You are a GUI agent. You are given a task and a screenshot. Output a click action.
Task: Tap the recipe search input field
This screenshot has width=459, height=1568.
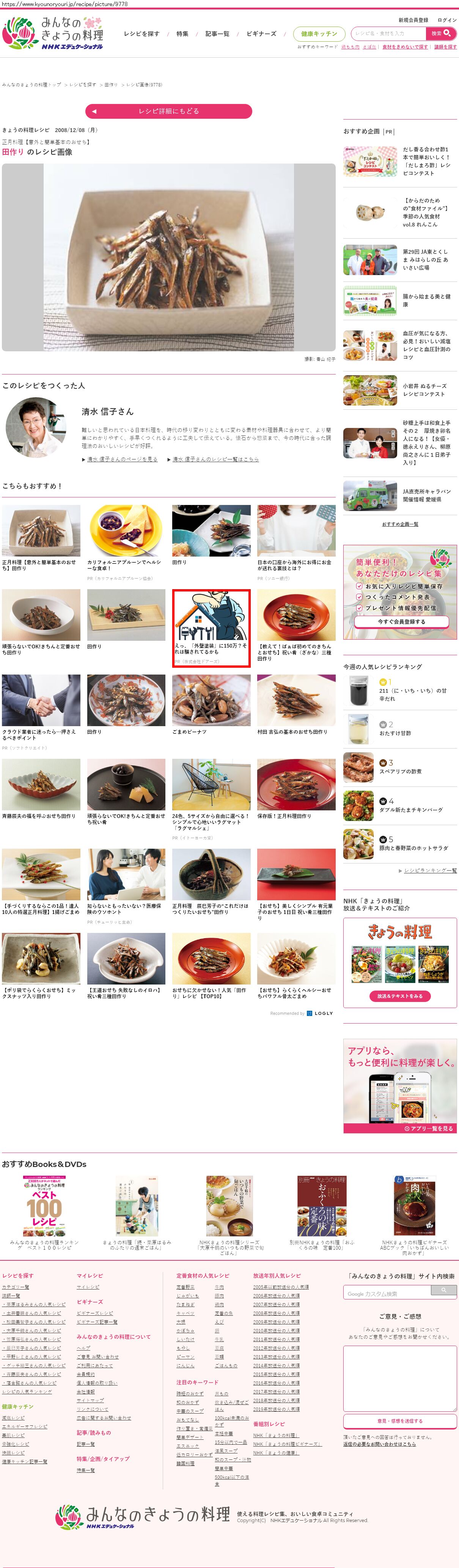coord(388,33)
